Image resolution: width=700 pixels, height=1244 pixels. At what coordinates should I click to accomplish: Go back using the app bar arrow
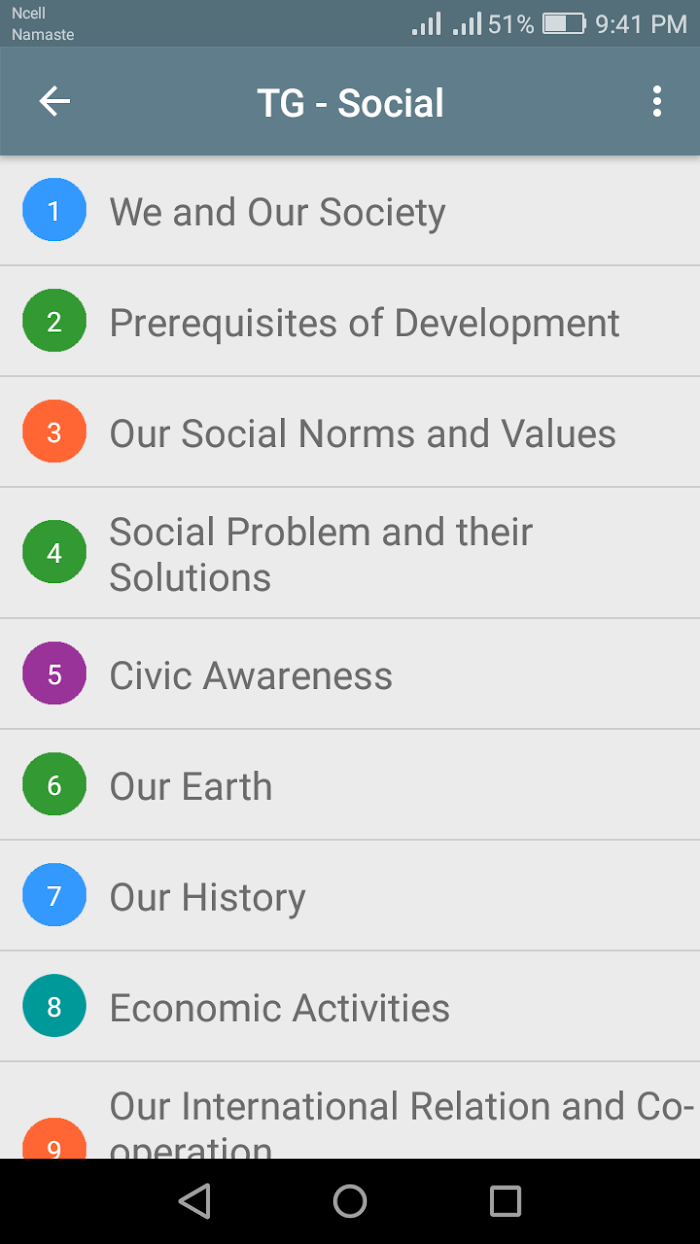[x=54, y=101]
